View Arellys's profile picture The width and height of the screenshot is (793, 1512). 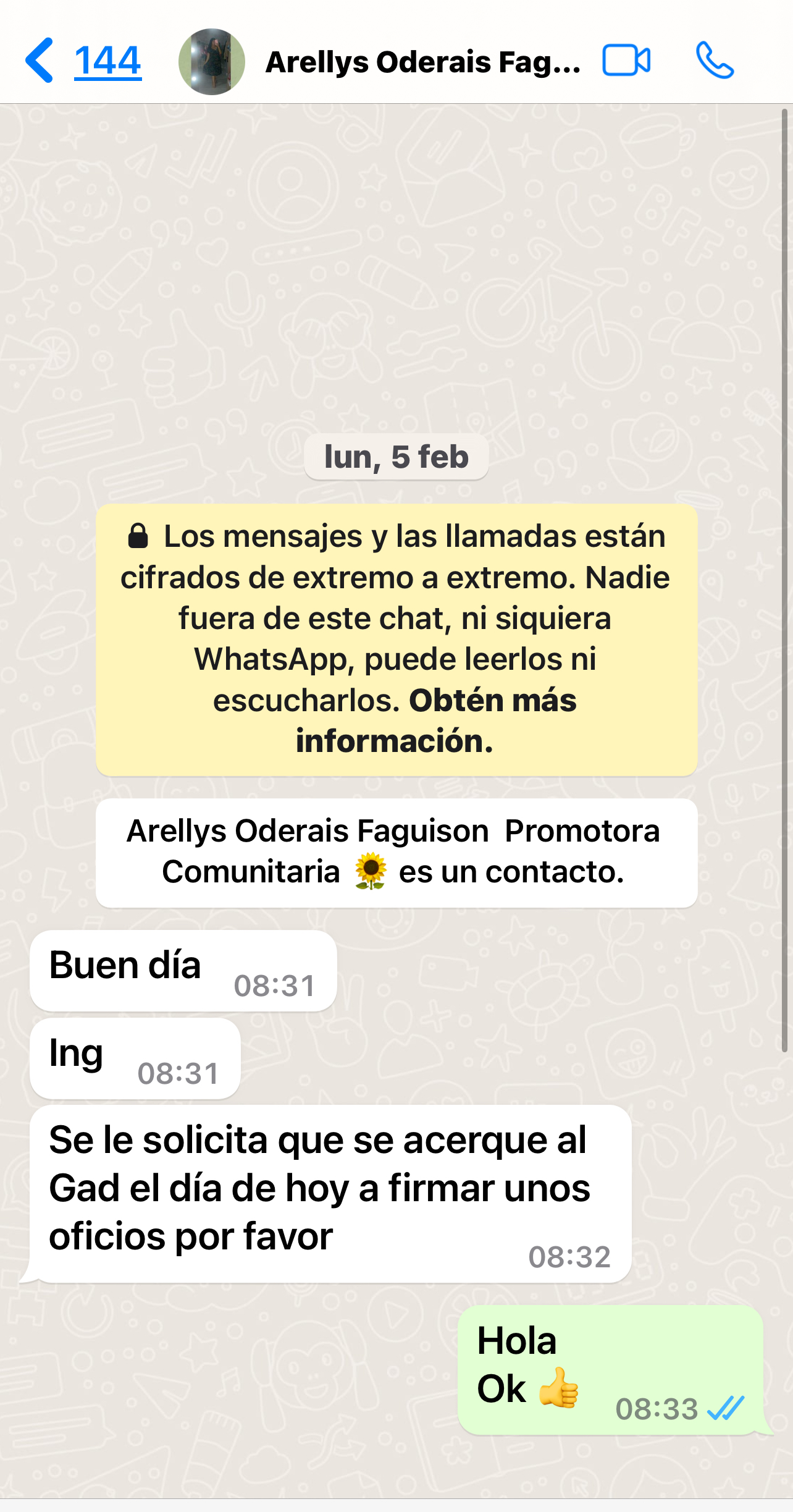211,62
